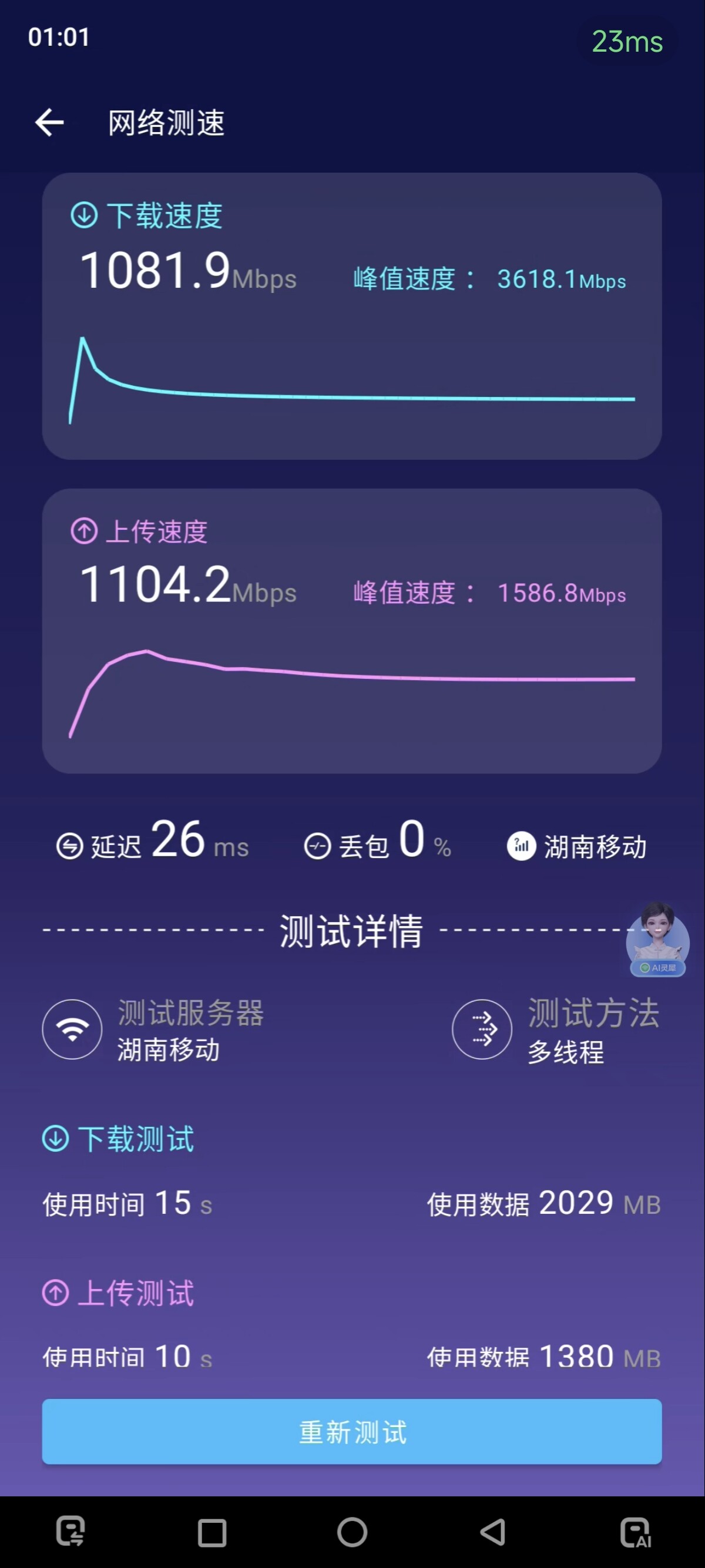Image resolution: width=705 pixels, height=1568 pixels.
Task: Tap the 重新测试 button to retest
Action: pyautogui.click(x=352, y=1431)
